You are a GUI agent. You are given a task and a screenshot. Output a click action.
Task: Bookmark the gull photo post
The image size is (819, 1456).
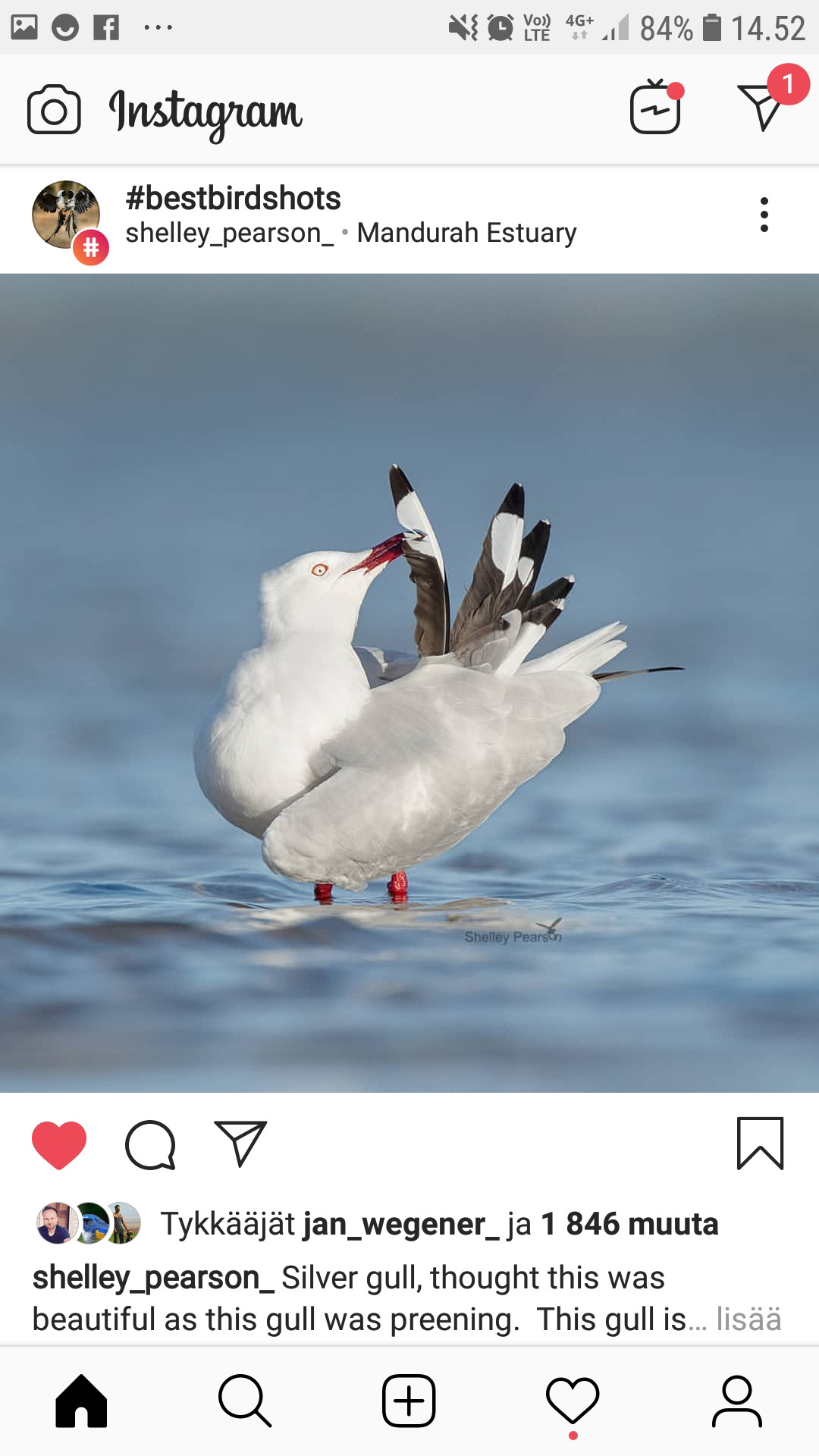pos(760,1144)
